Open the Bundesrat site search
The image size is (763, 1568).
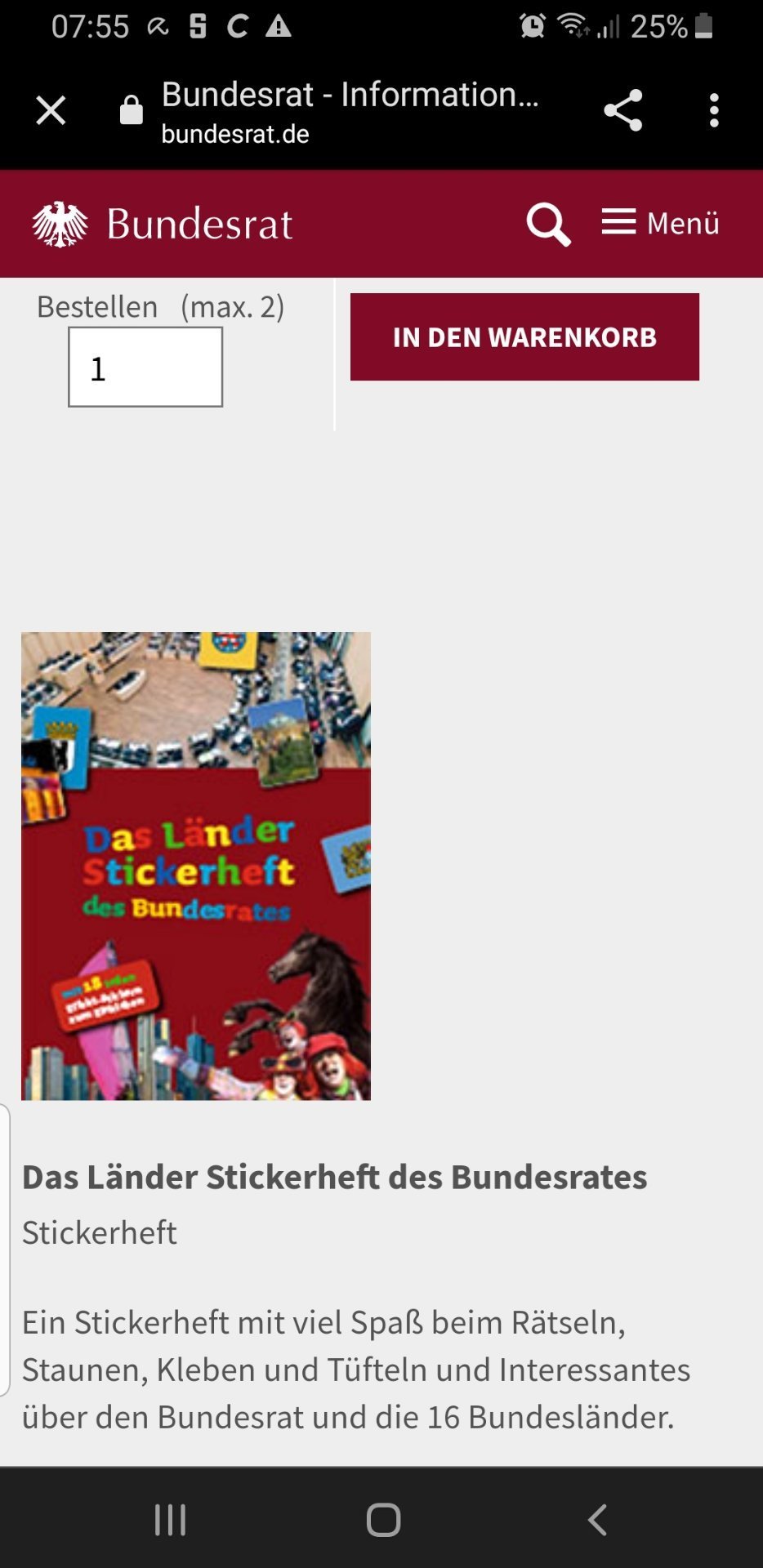(548, 224)
